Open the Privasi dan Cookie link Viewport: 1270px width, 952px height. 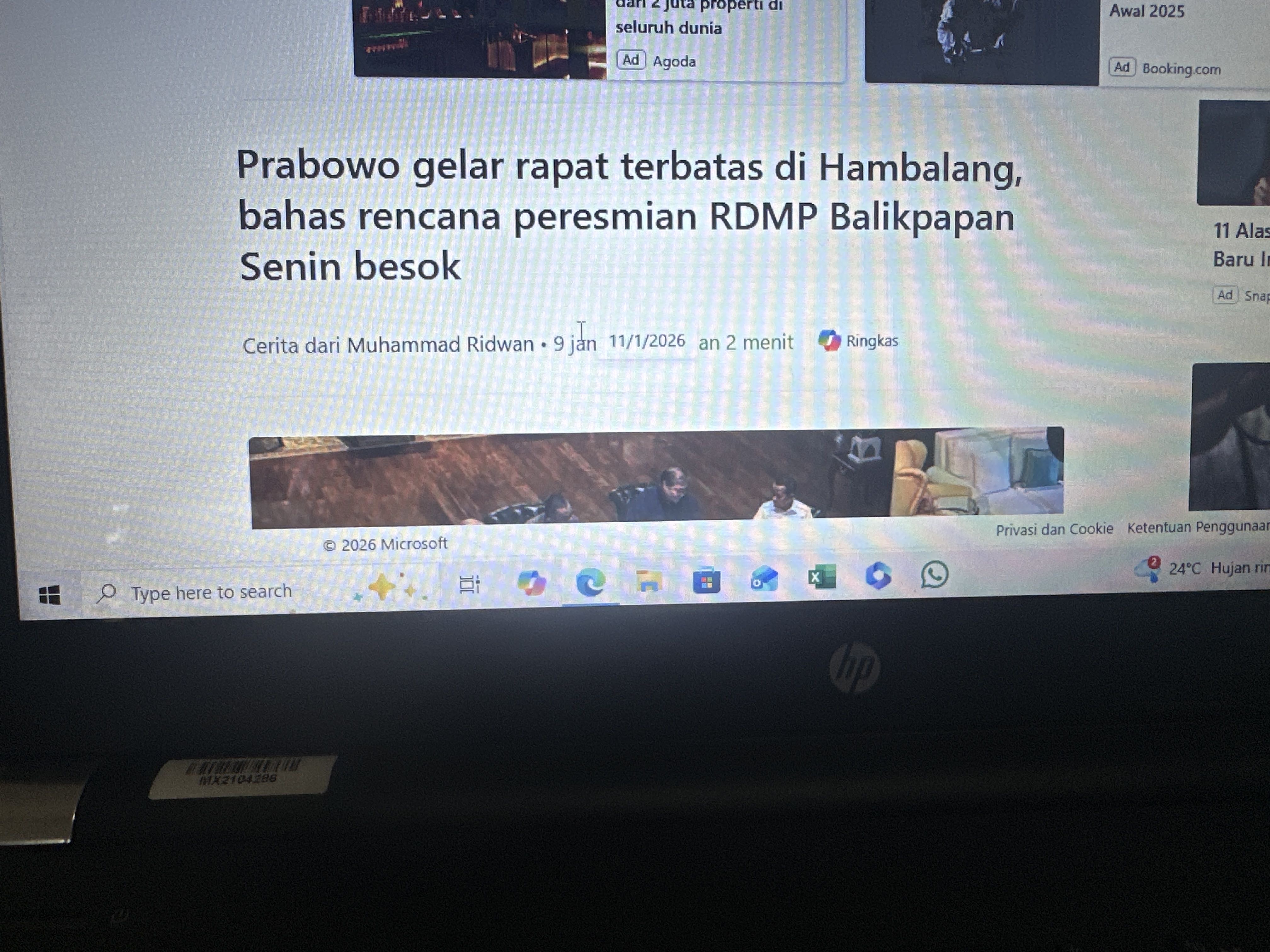coord(1054,529)
